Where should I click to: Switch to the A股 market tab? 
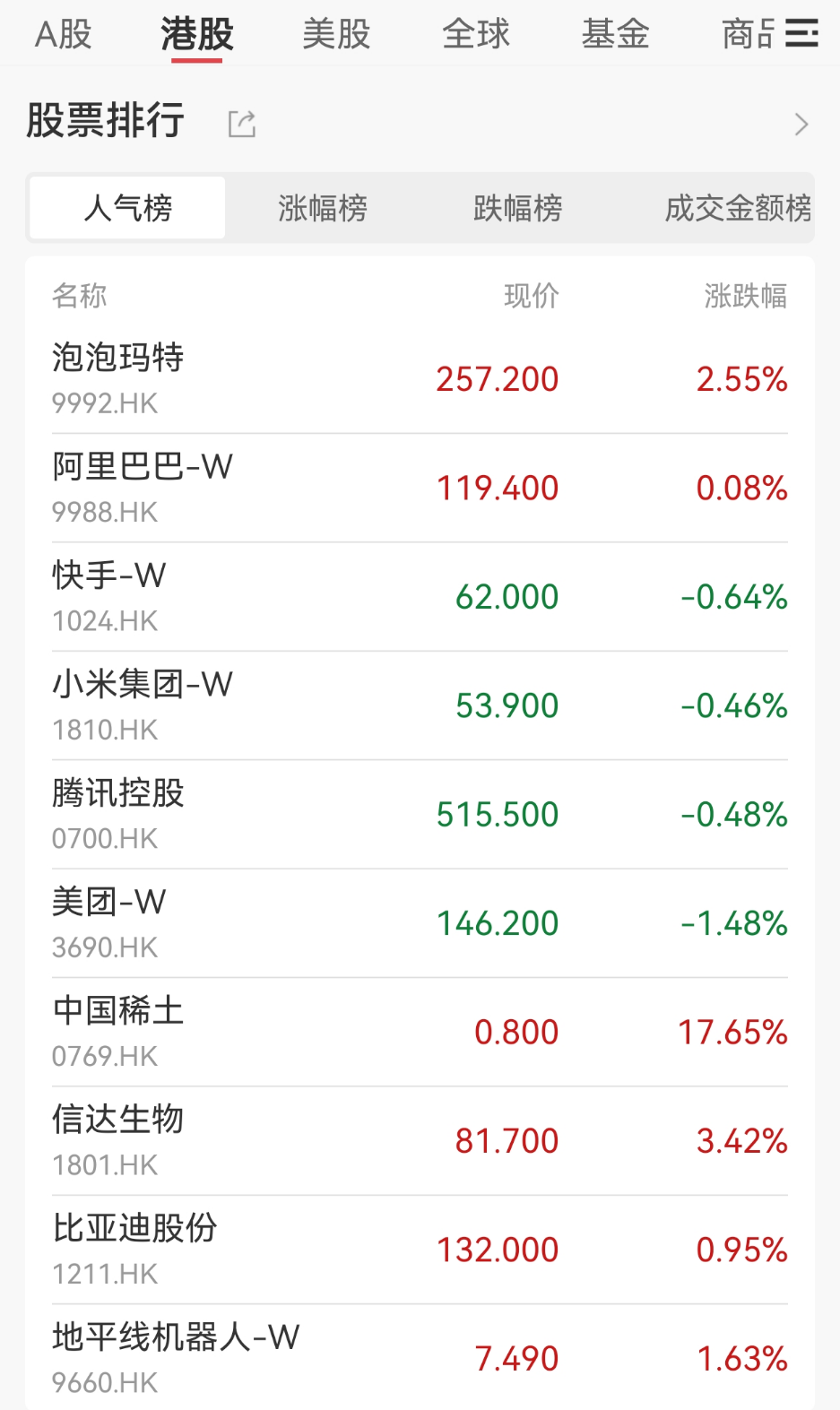coord(64,34)
